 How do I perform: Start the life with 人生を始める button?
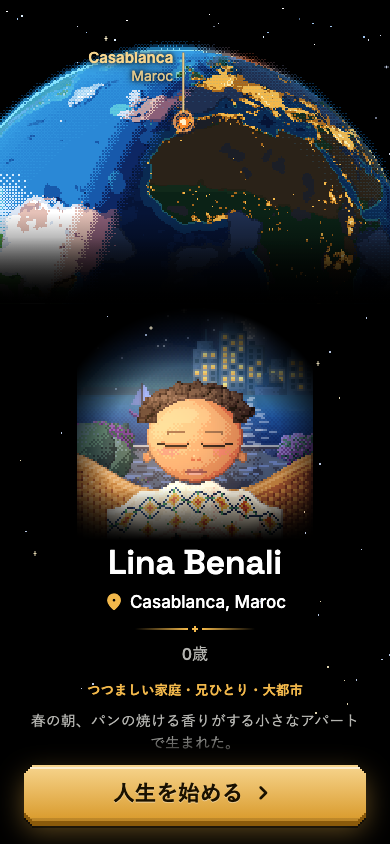195,794
